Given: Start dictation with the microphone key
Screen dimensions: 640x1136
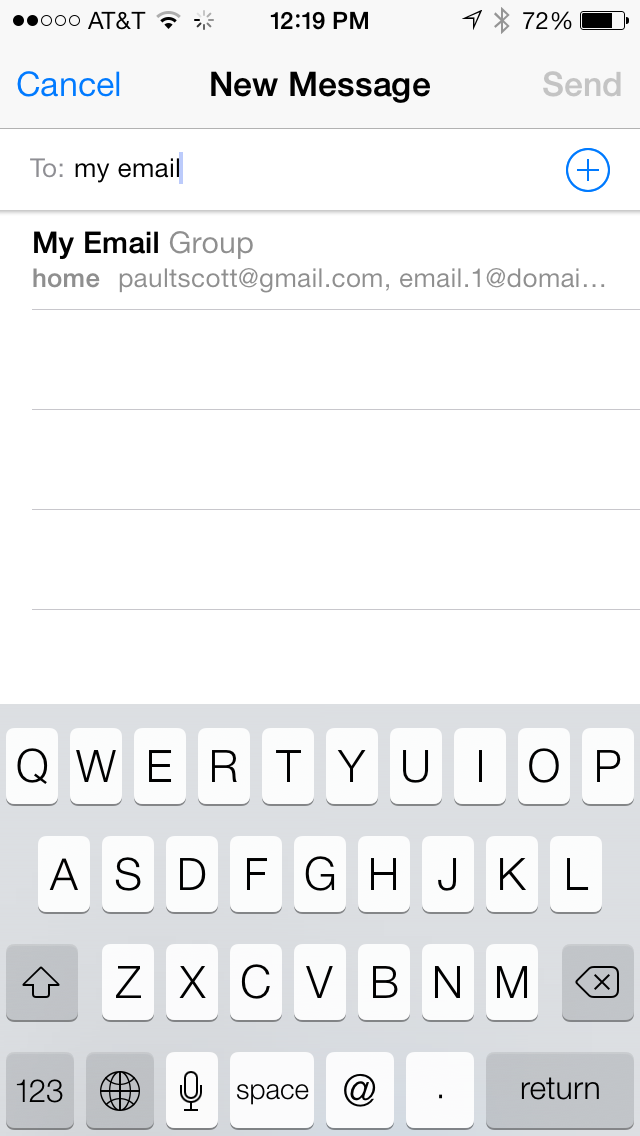Looking at the screenshot, I should click(x=192, y=1090).
